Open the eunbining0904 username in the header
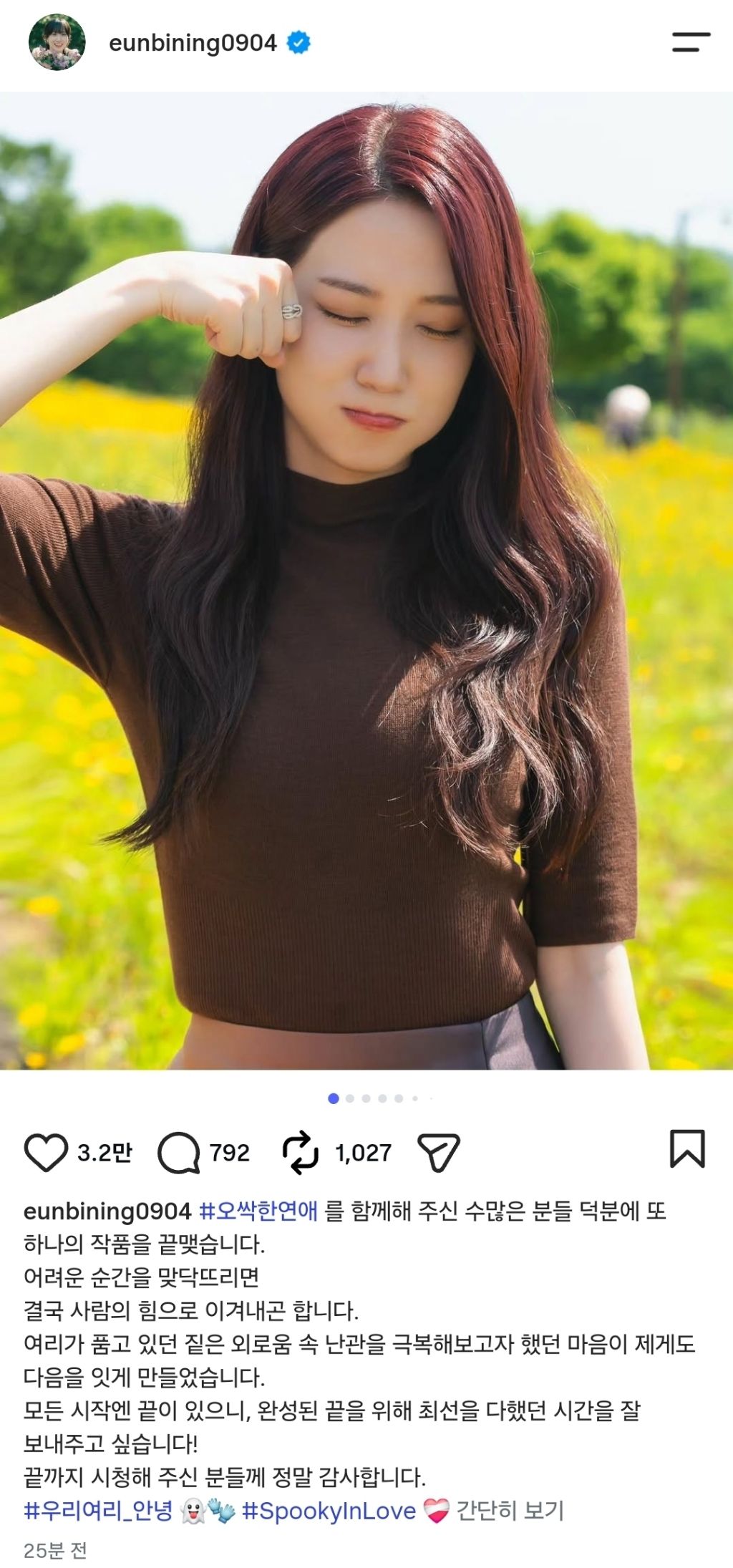 [193, 43]
